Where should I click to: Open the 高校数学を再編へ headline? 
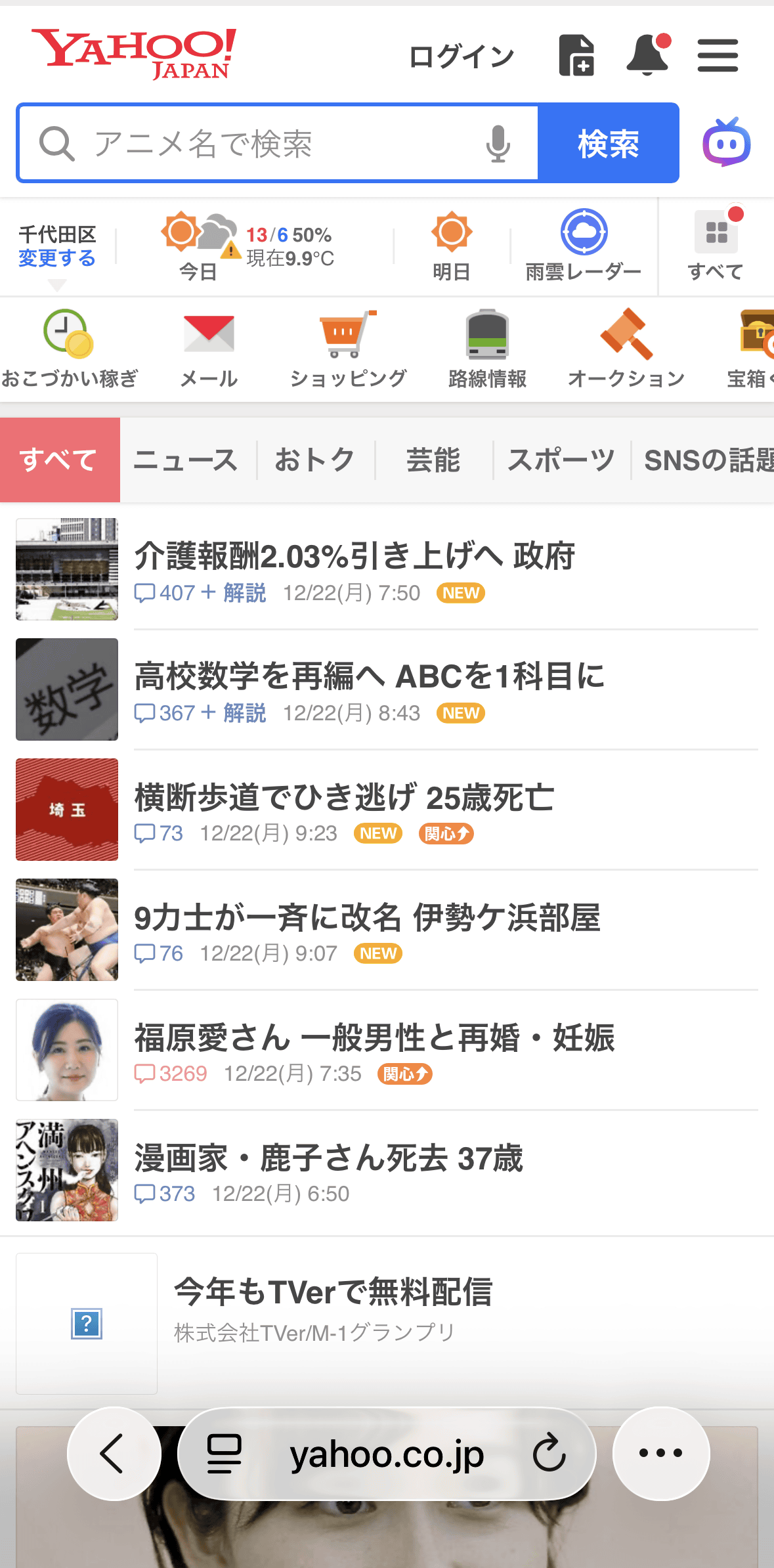(x=369, y=676)
